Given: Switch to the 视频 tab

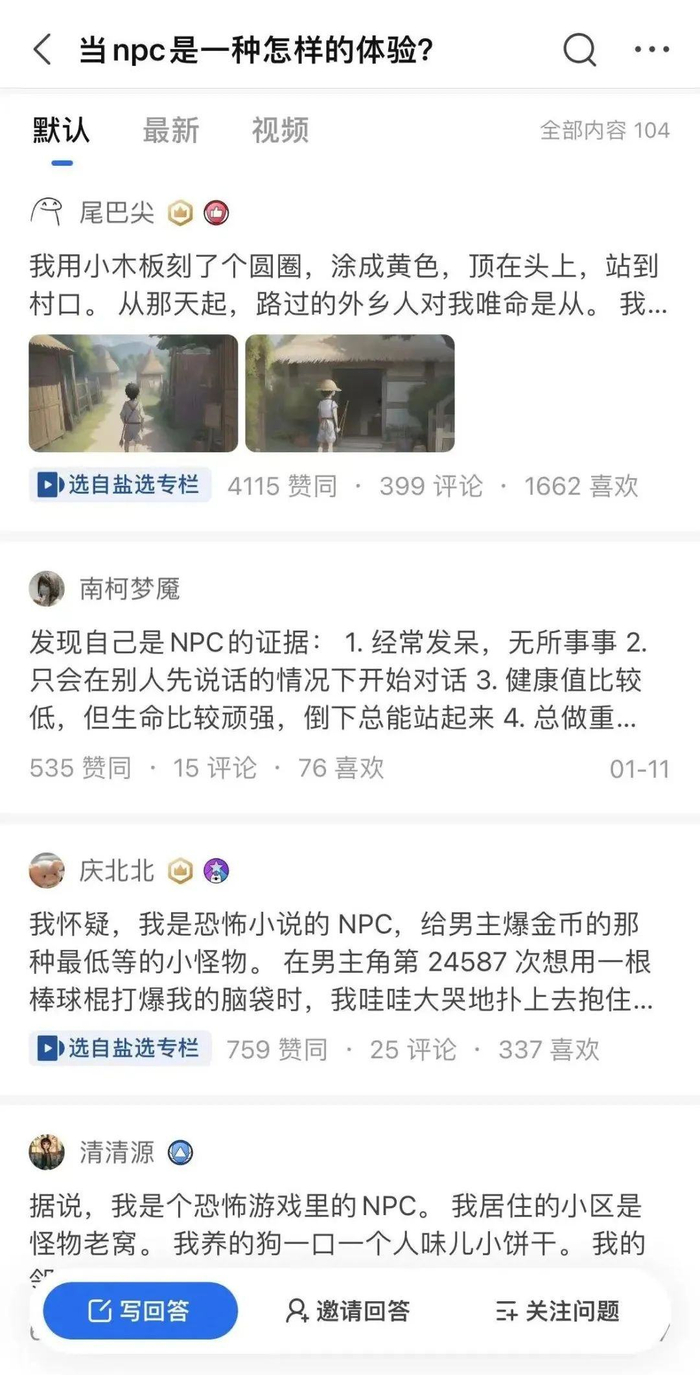Looking at the screenshot, I should pyautogui.click(x=279, y=130).
